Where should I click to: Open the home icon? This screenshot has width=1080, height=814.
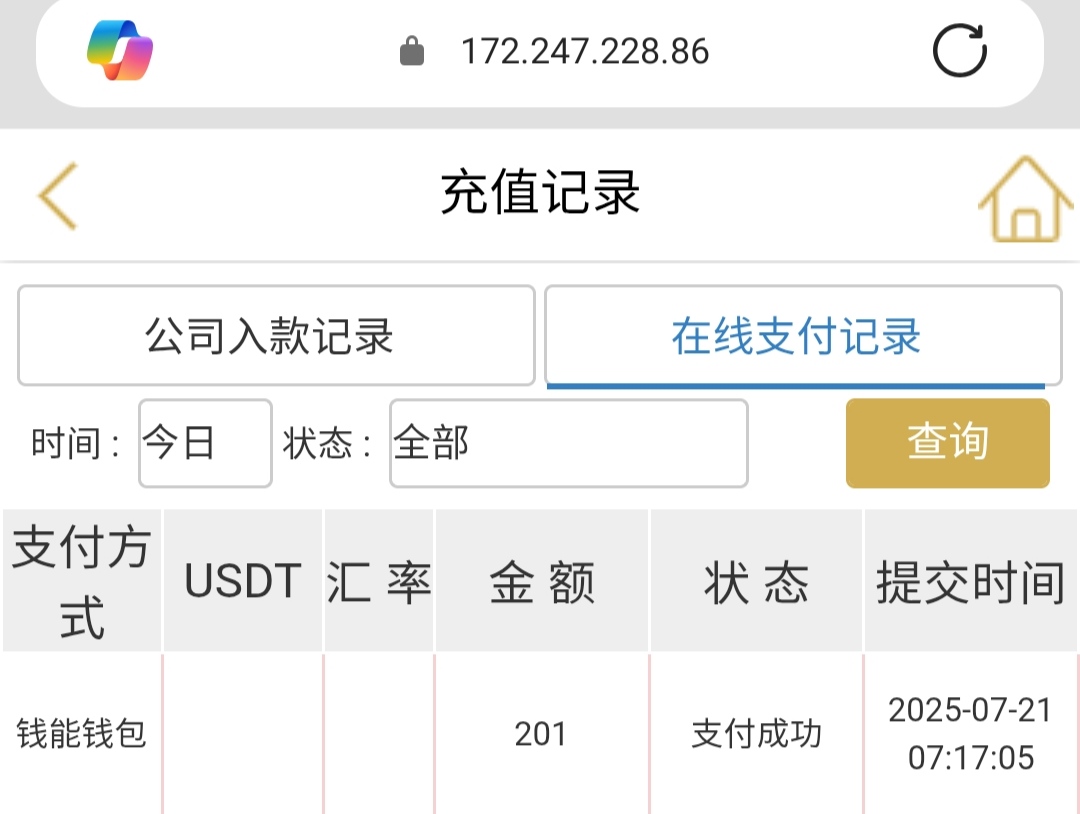[1025, 200]
